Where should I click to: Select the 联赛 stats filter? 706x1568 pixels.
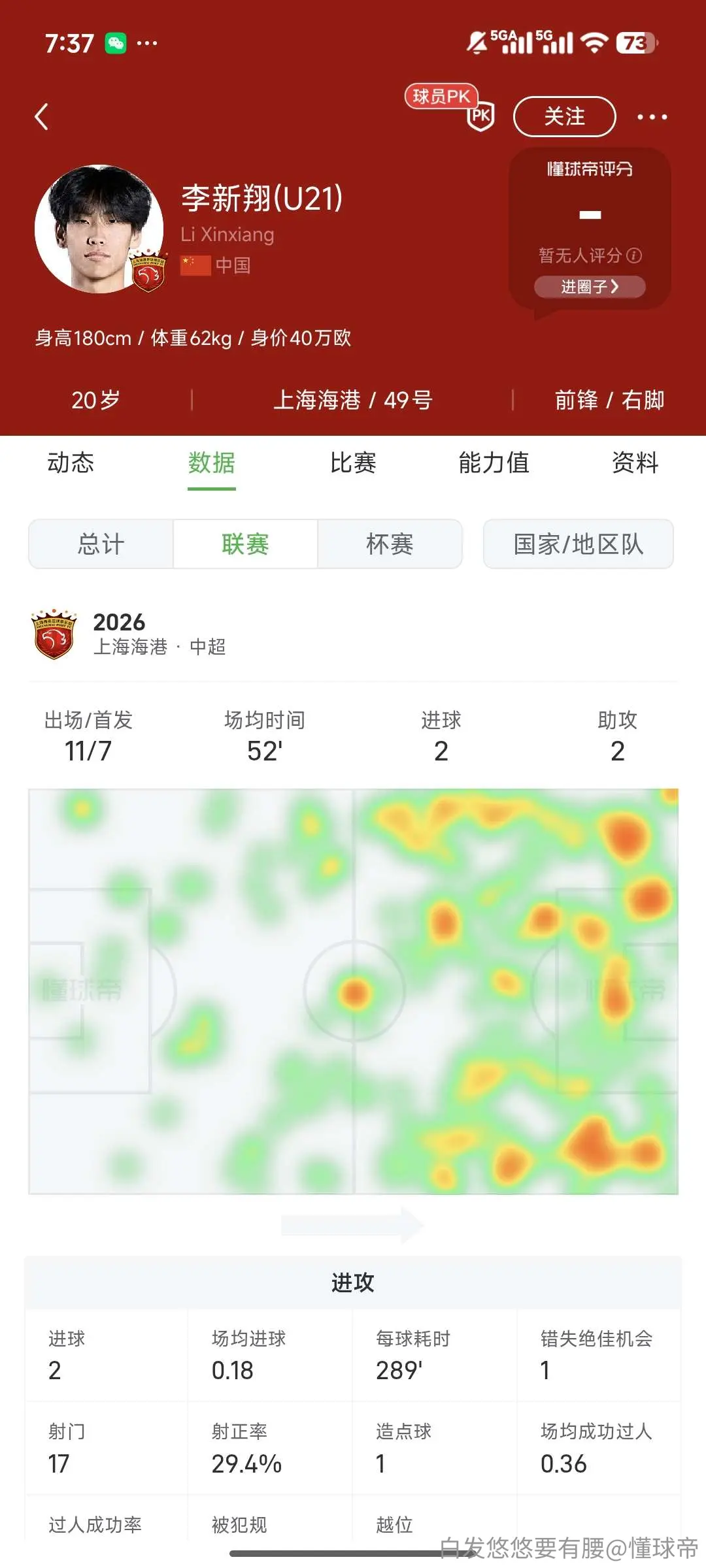(245, 544)
